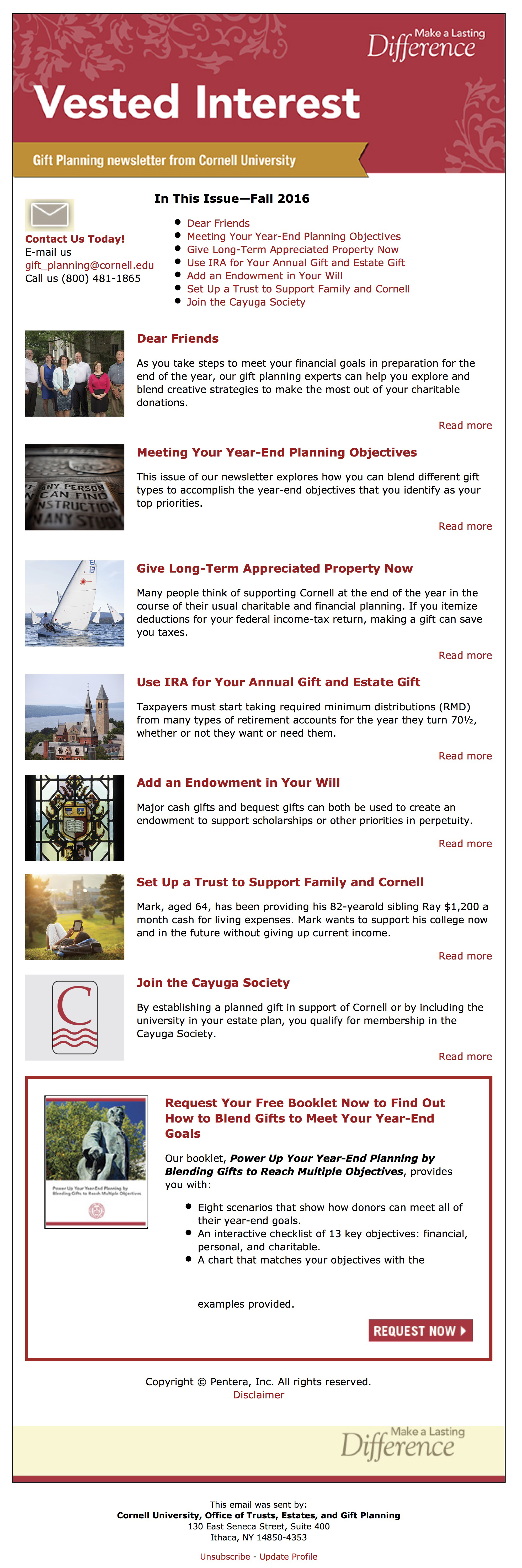The width and height of the screenshot is (522, 1568).
Task: Open Join the Cayuga Society contents link
Action: click(x=246, y=302)
